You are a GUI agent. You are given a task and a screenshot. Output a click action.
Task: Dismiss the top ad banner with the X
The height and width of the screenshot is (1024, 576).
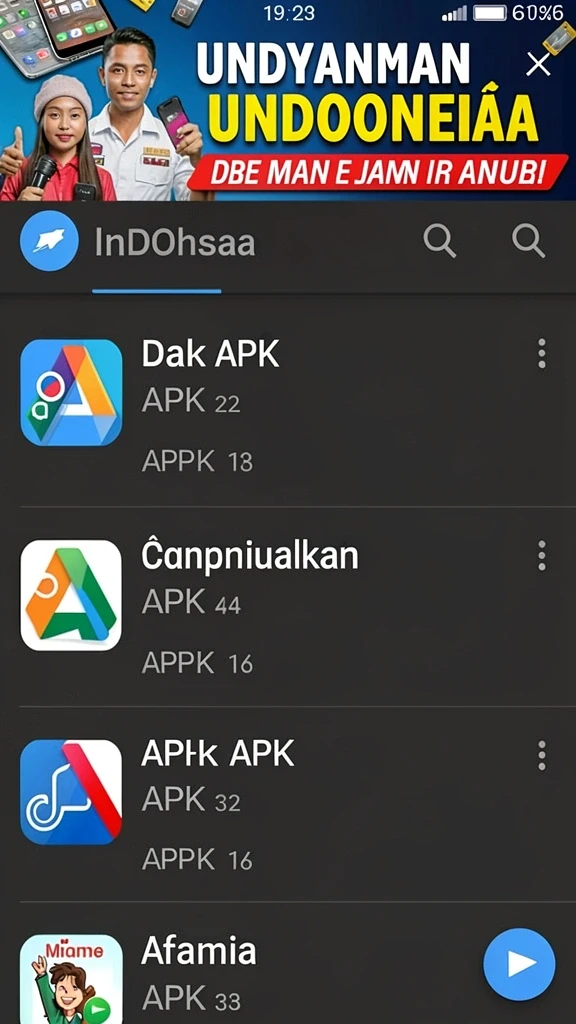pyautogui.click(x=538, y=63)
